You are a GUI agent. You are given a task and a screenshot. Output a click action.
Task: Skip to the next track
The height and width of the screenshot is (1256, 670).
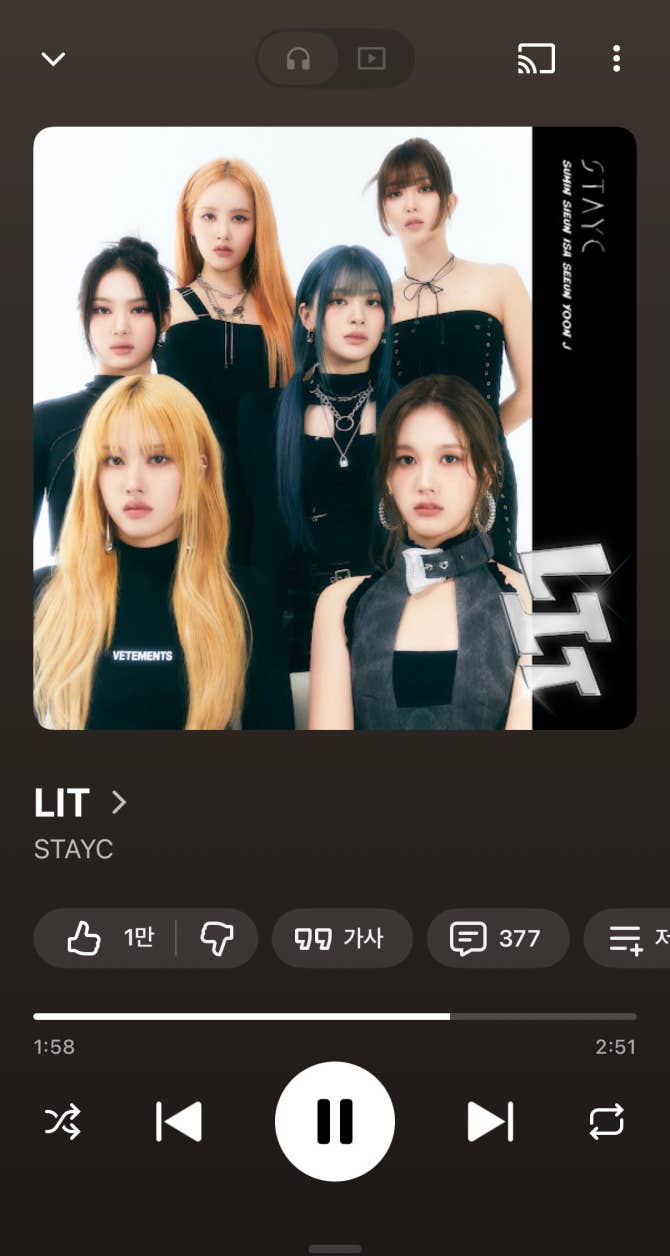(490, 1122)
